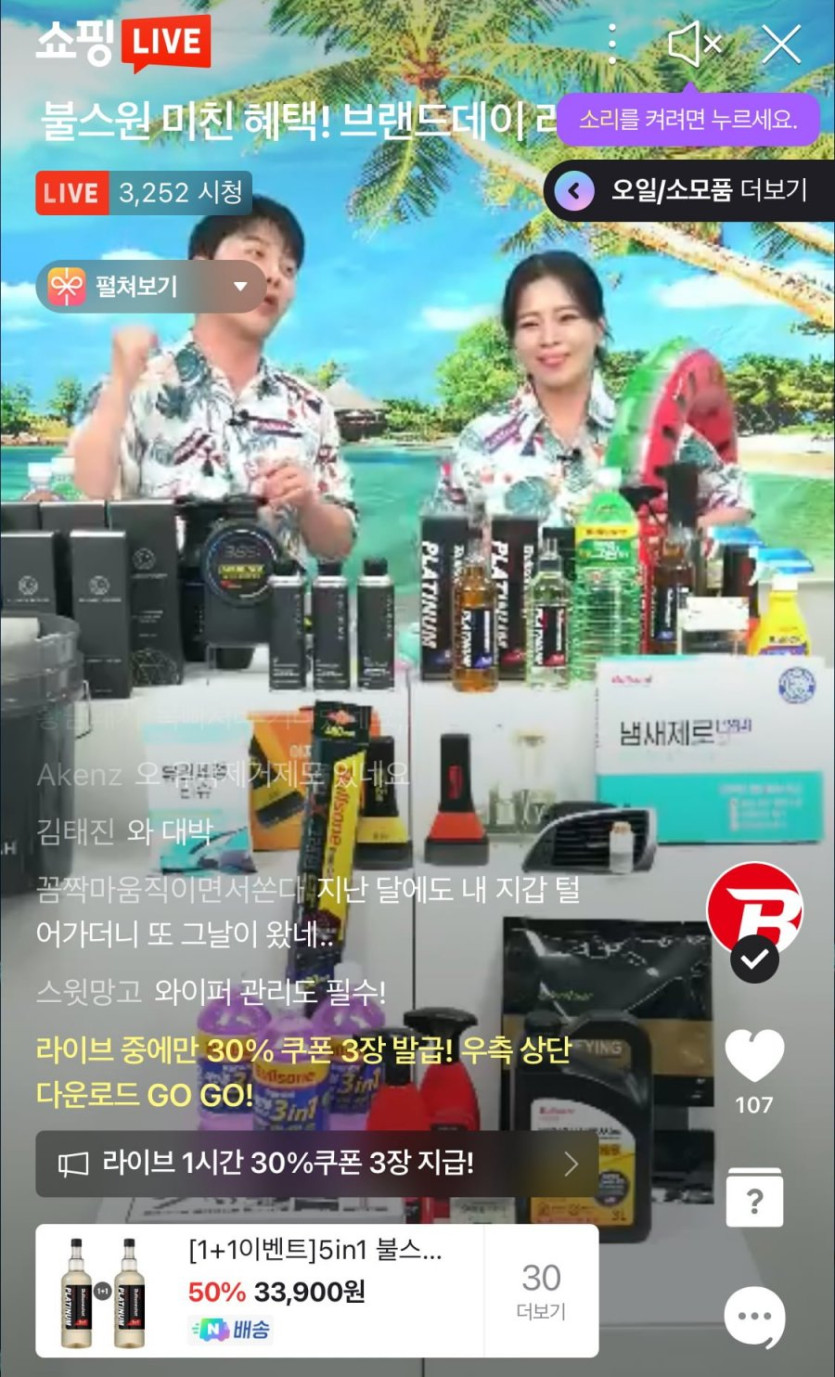
Task: Open the Bullsone brand profile
Action: [x=754, y=909]
